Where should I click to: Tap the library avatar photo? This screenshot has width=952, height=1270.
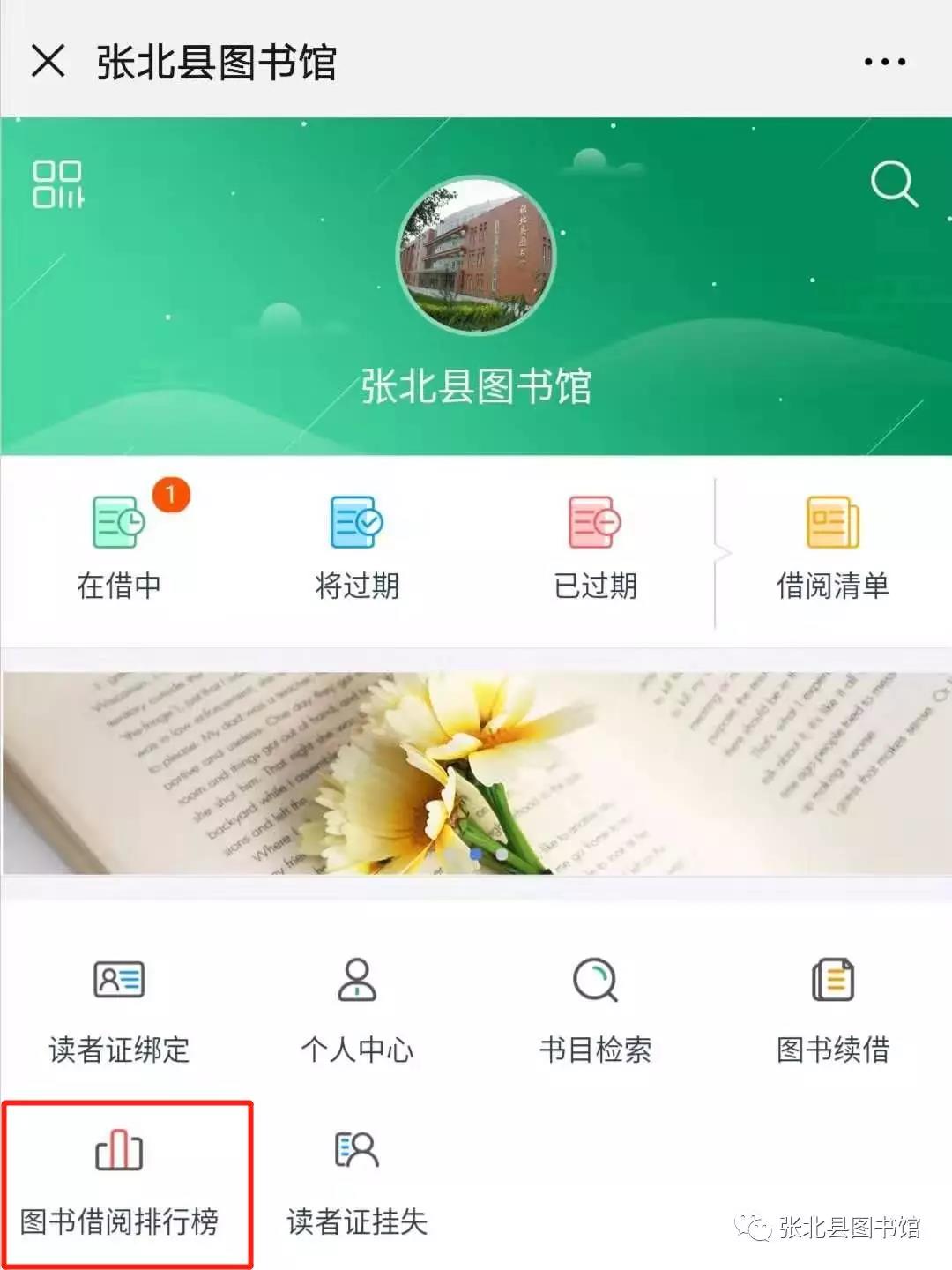pos(476,256)
